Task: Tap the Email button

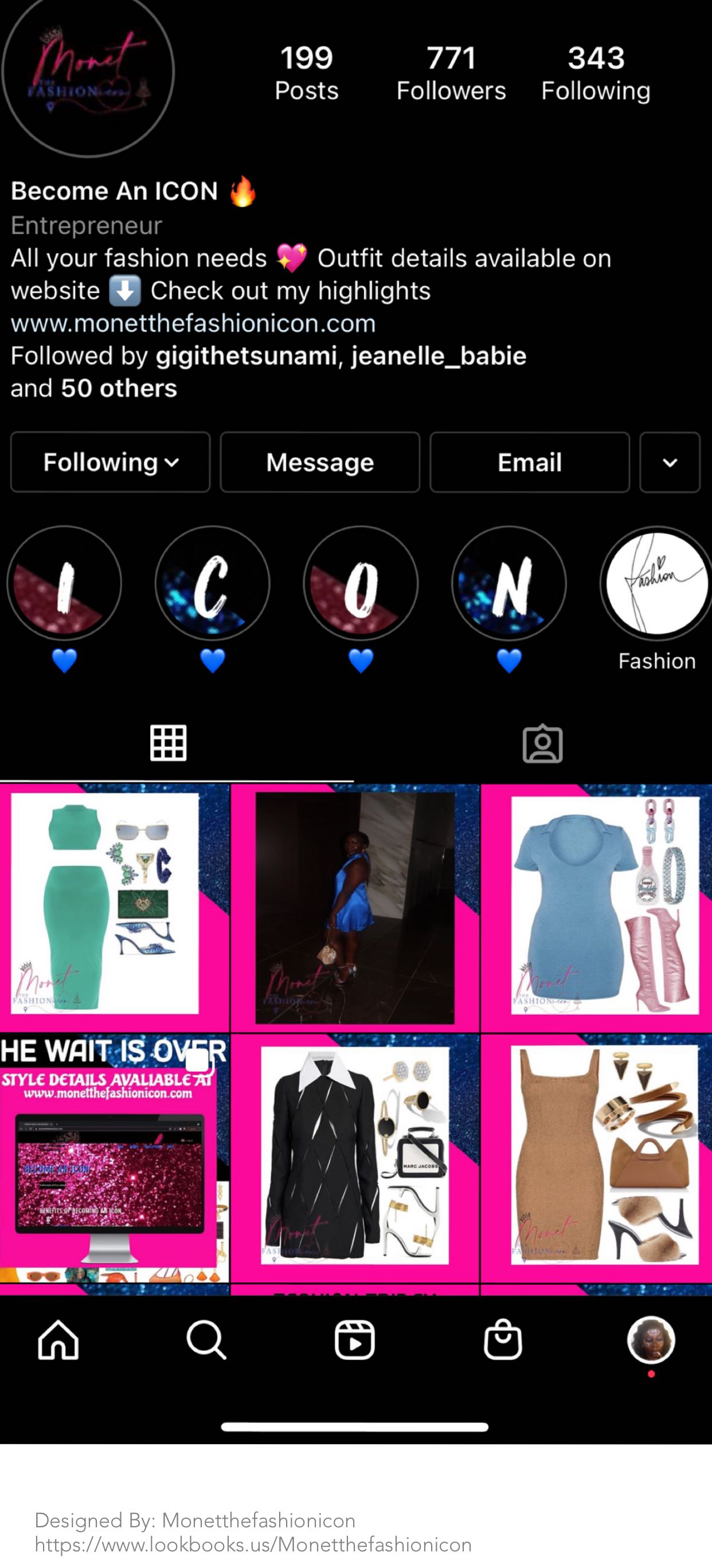Action: tap(529, 462)
